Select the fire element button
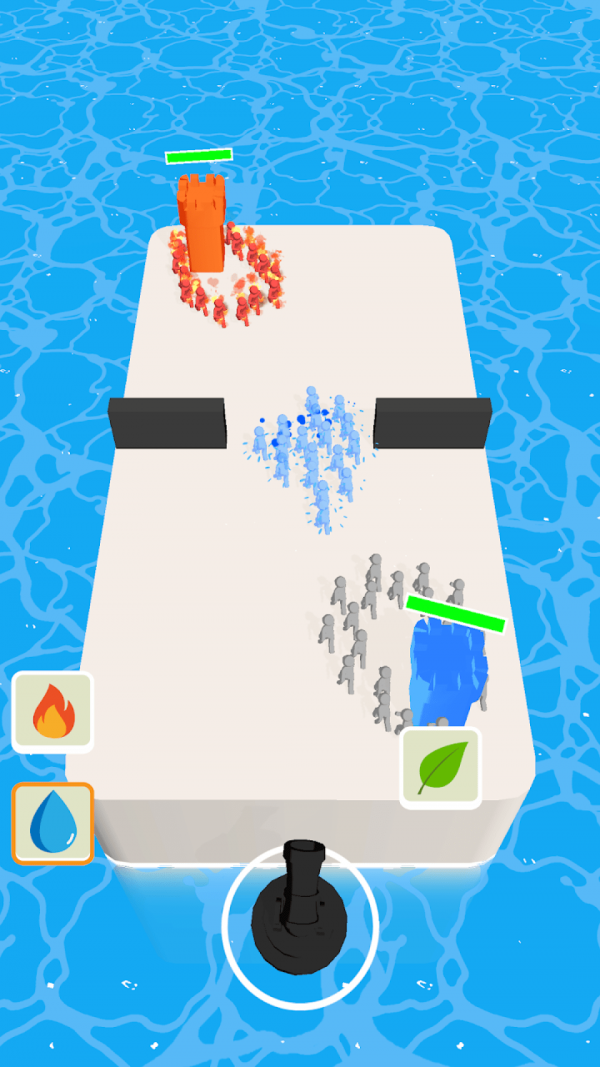This screenshot has width=600, height=1067. 53,712
